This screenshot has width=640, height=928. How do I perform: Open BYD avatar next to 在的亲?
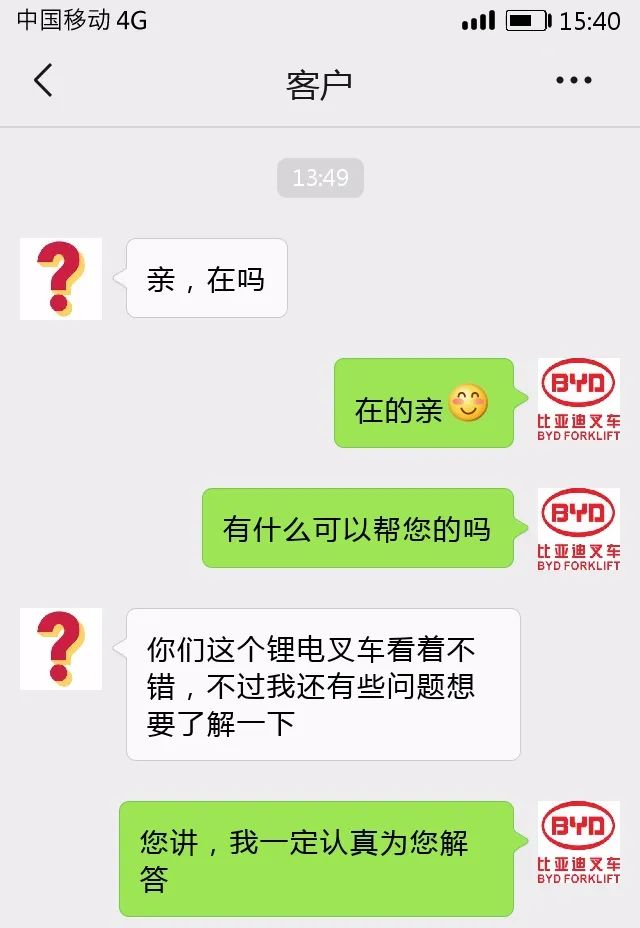click(x=578, y=399)
